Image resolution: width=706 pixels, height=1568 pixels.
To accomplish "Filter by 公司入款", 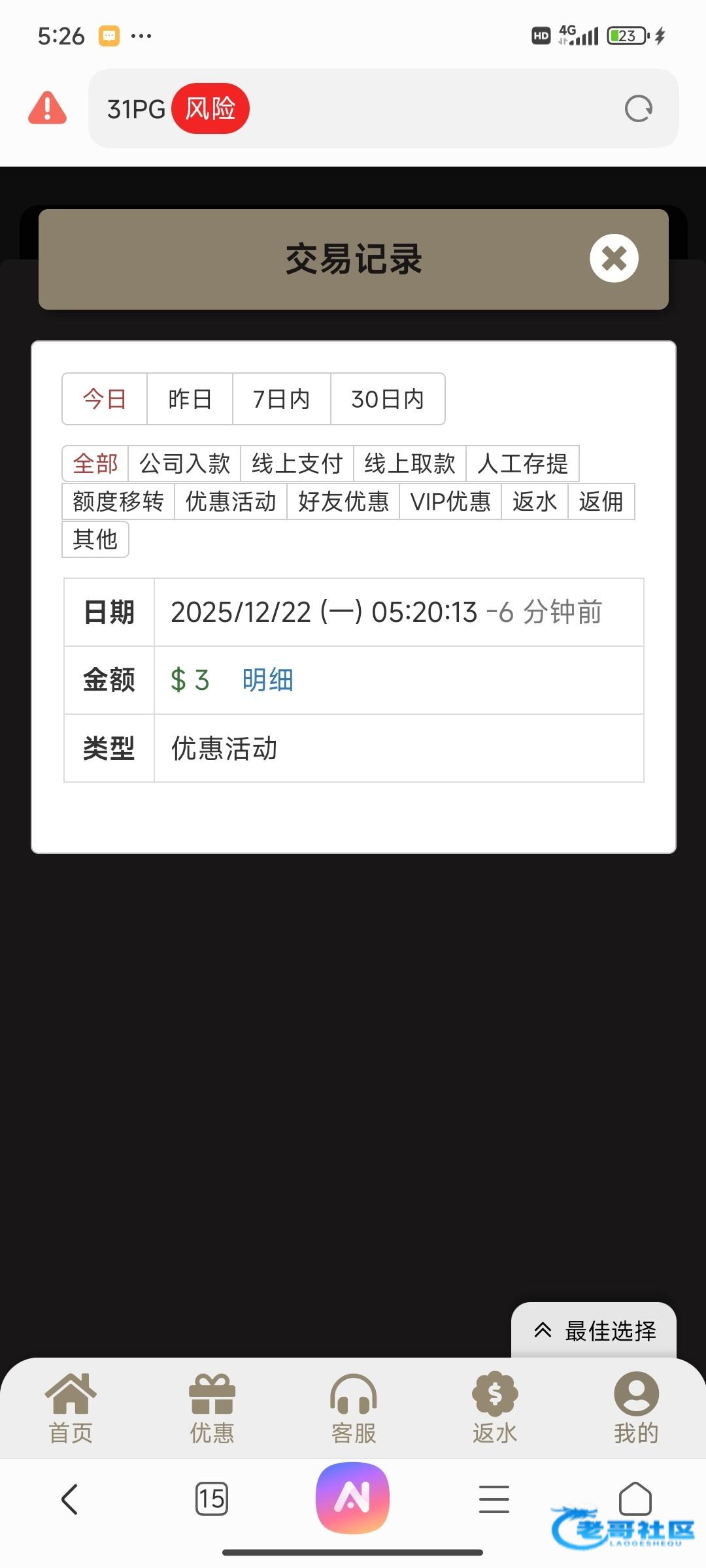I will click(185, 463).
